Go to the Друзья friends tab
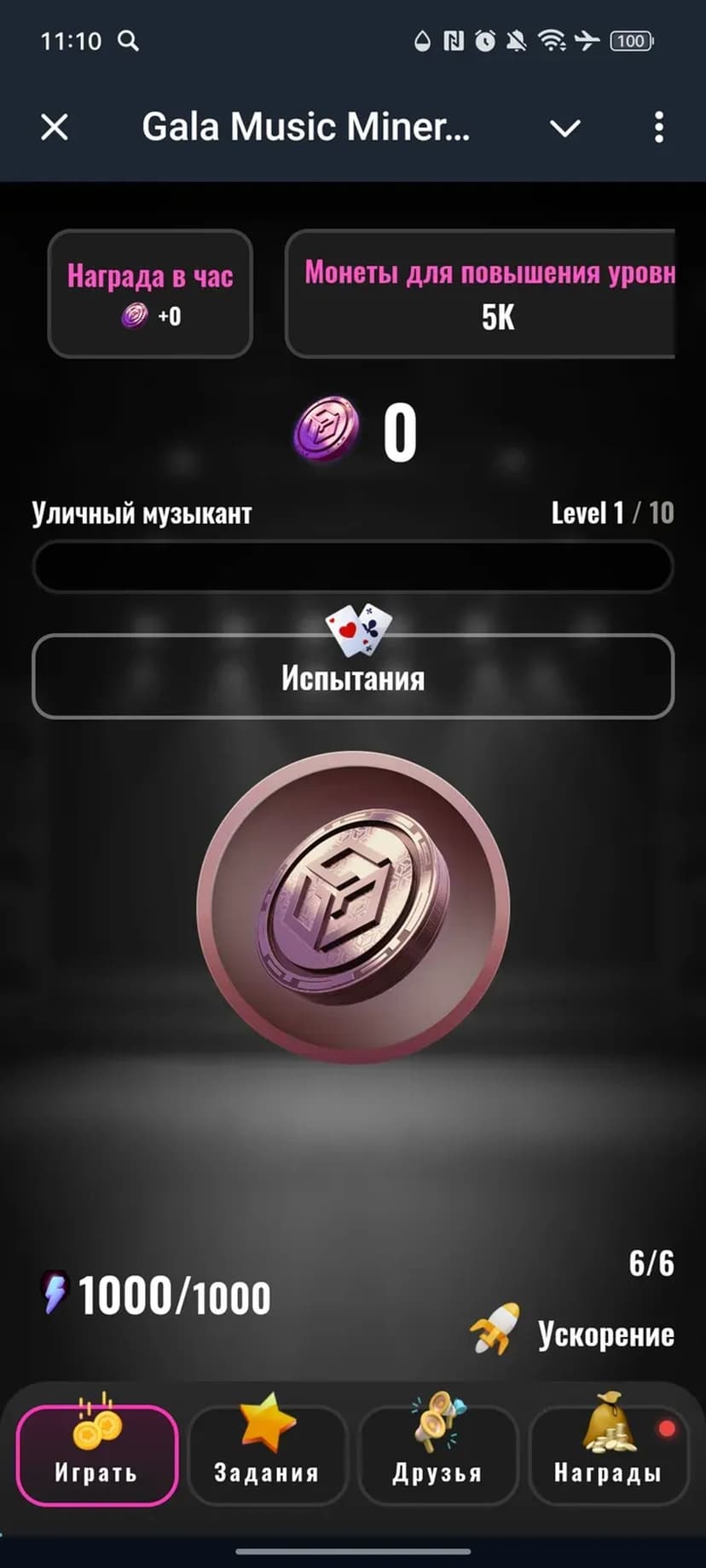The image size is (706, 1568). pyautogui.click(x=437, y=1454)
